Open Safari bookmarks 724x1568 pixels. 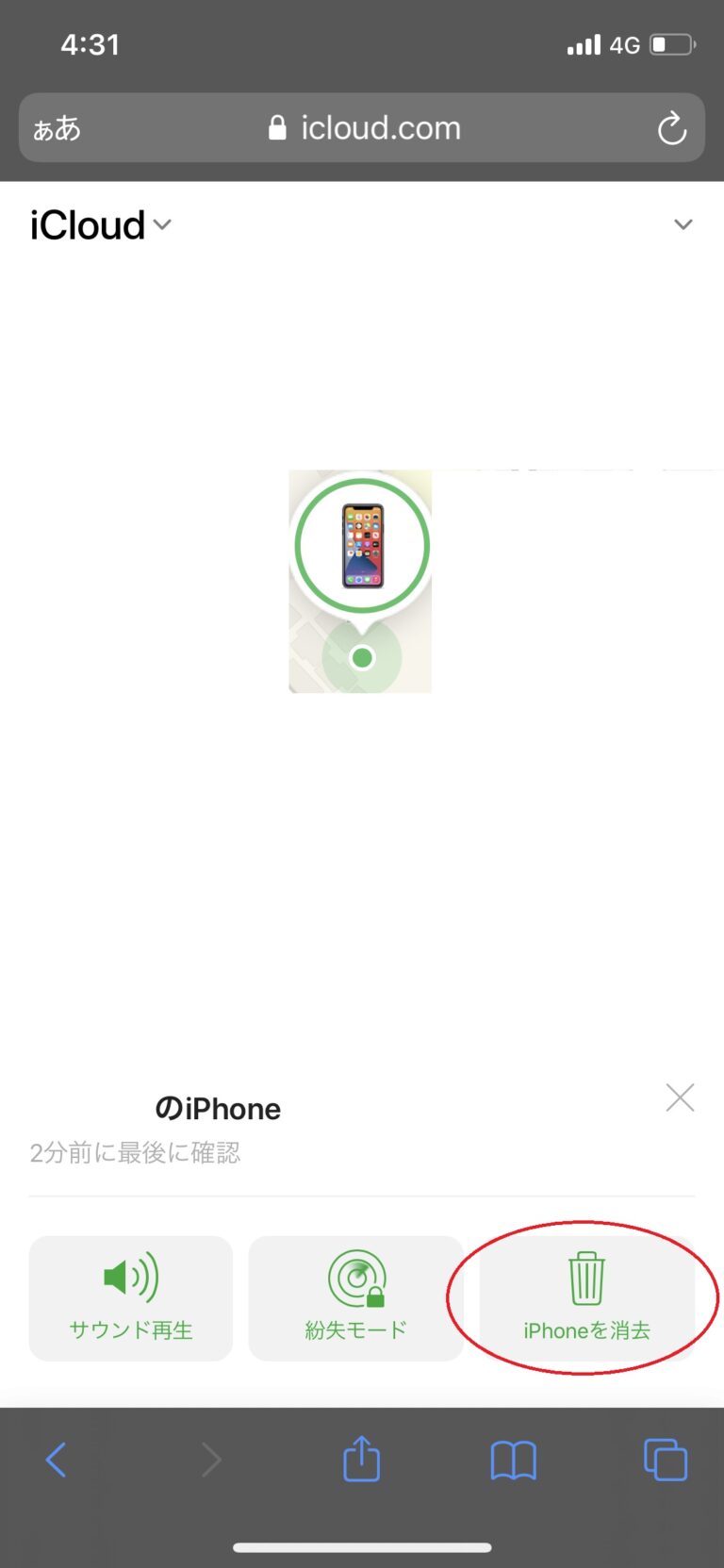pos(513,1460)
